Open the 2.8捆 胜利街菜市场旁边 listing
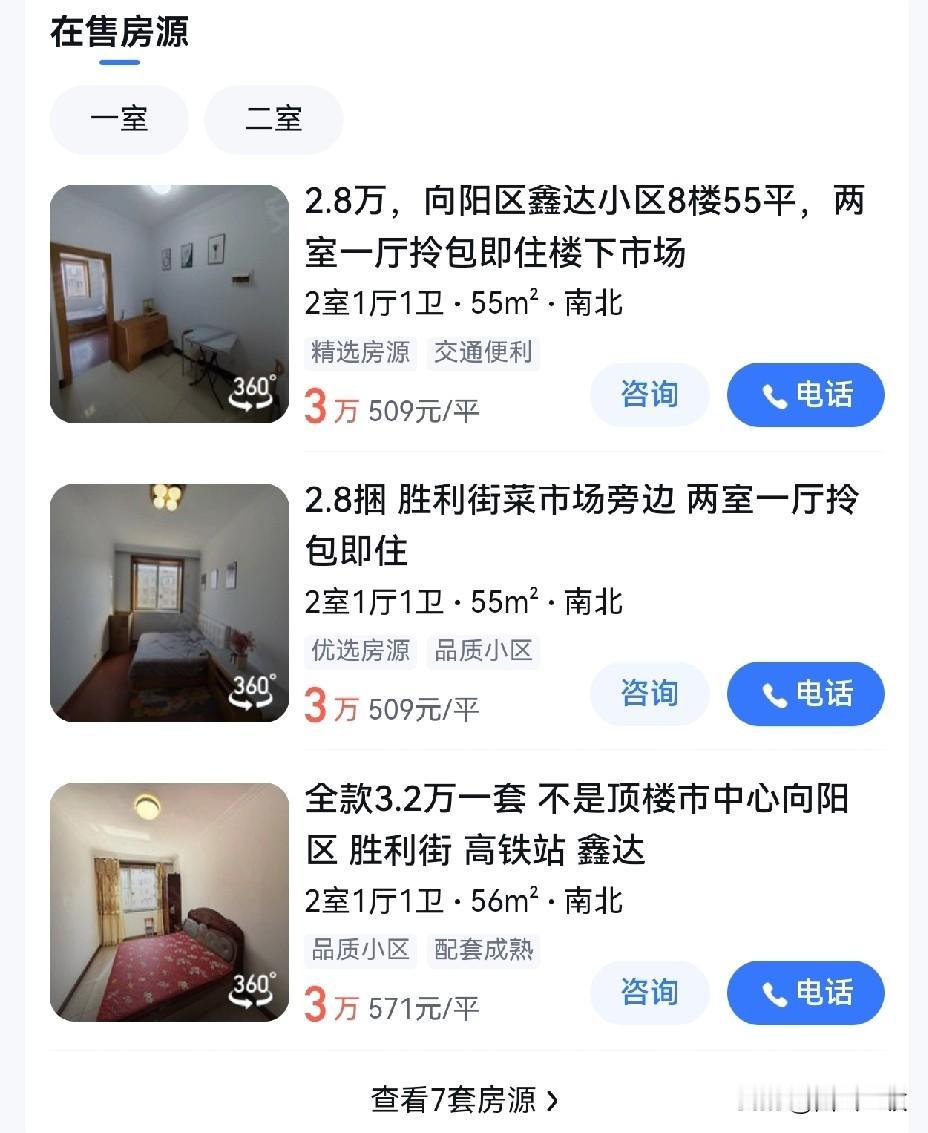Viewport: 928px width, 1133px height. click(x=581, y=524)
